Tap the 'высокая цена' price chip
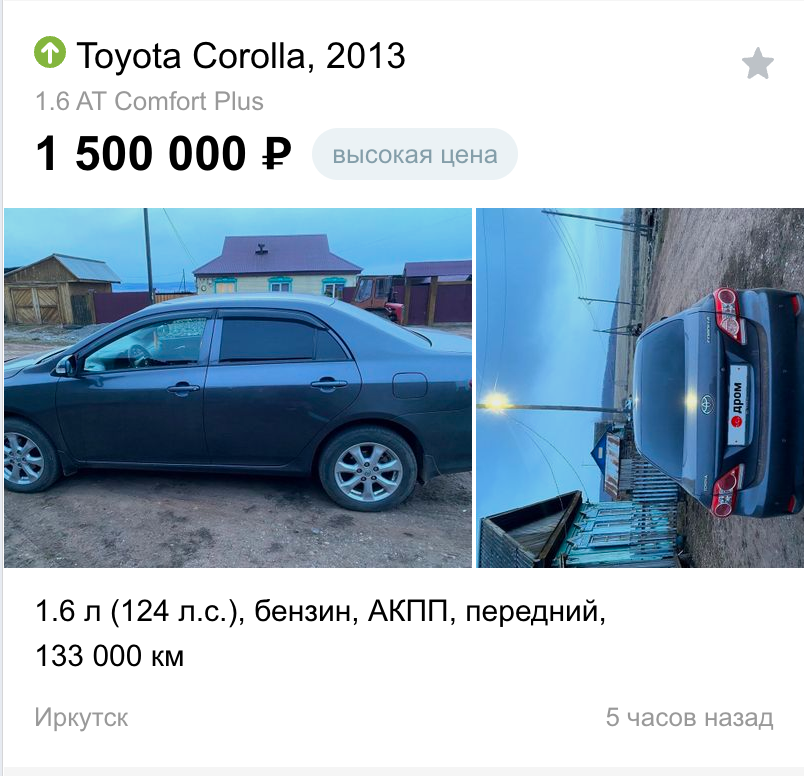This screenshot has height=776, width=804. click(x=414, y=155)
